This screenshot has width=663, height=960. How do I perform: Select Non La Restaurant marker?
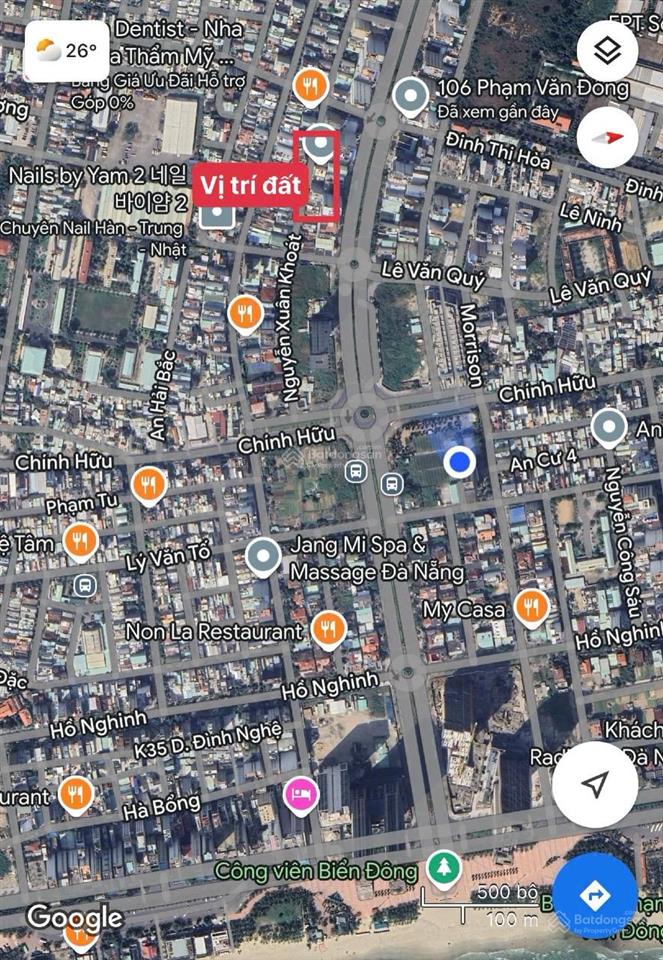click(x=326, y=629)
